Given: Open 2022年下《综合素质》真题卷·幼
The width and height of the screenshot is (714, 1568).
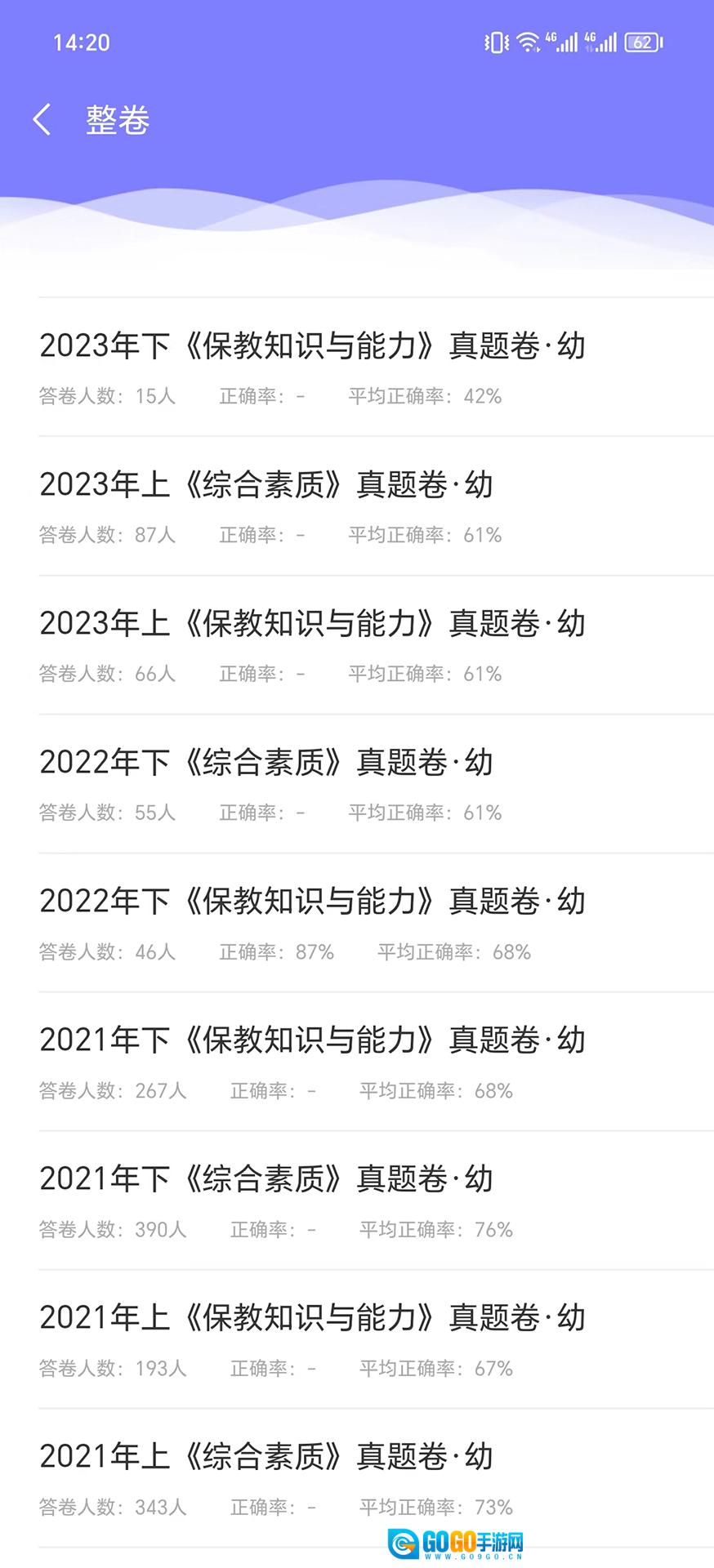Looking at the screenshot, I should [266, 763].
